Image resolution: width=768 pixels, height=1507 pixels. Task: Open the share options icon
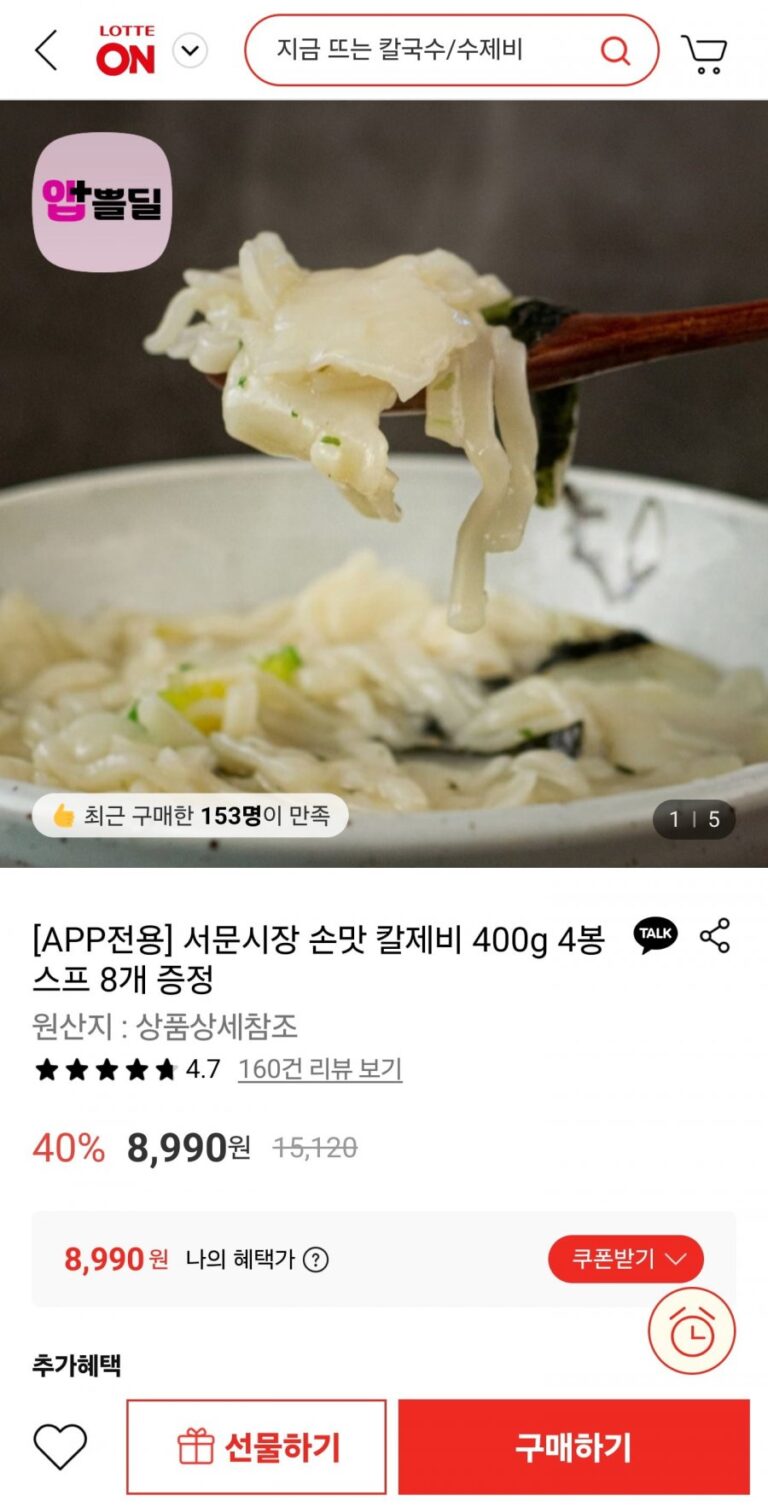[x=715, y=935]
